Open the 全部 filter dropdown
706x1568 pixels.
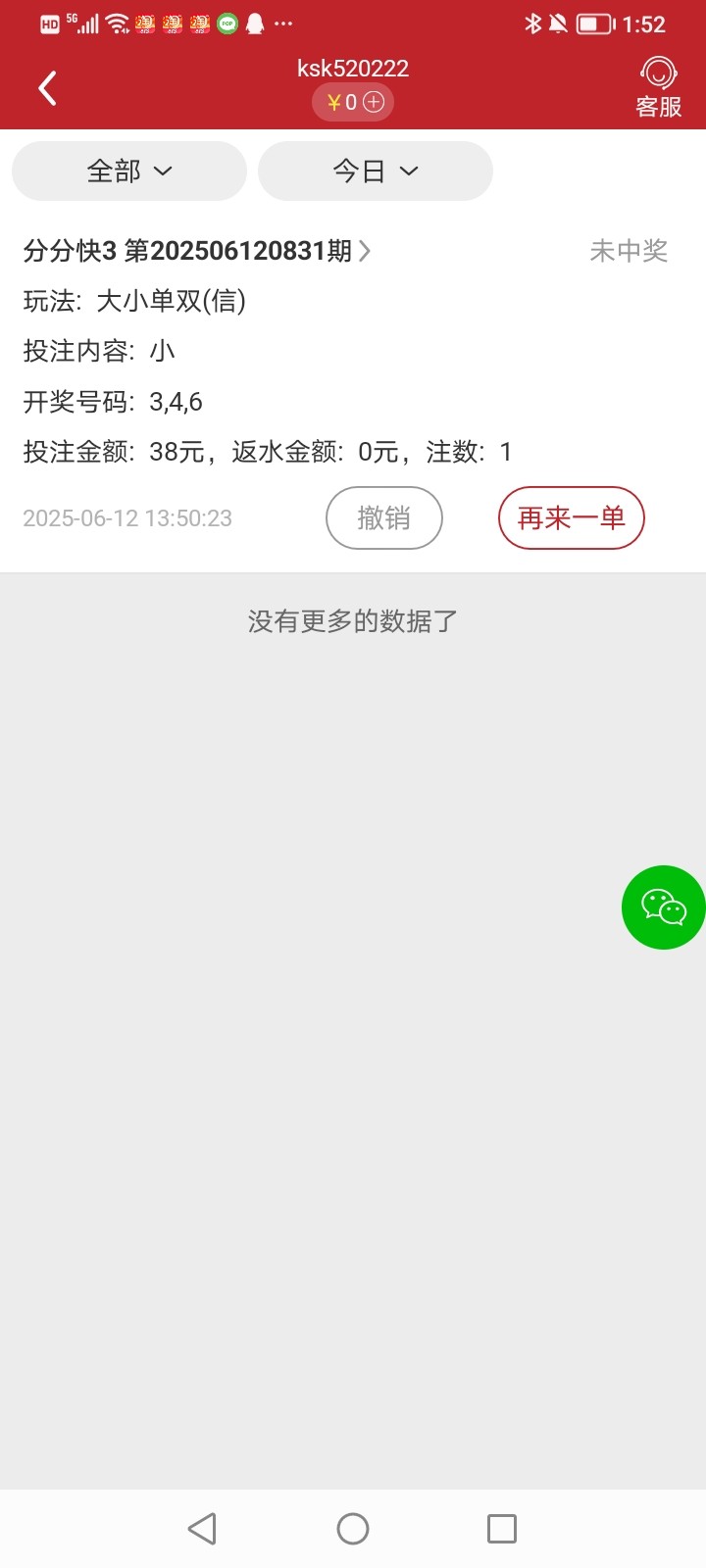point(128,171)
